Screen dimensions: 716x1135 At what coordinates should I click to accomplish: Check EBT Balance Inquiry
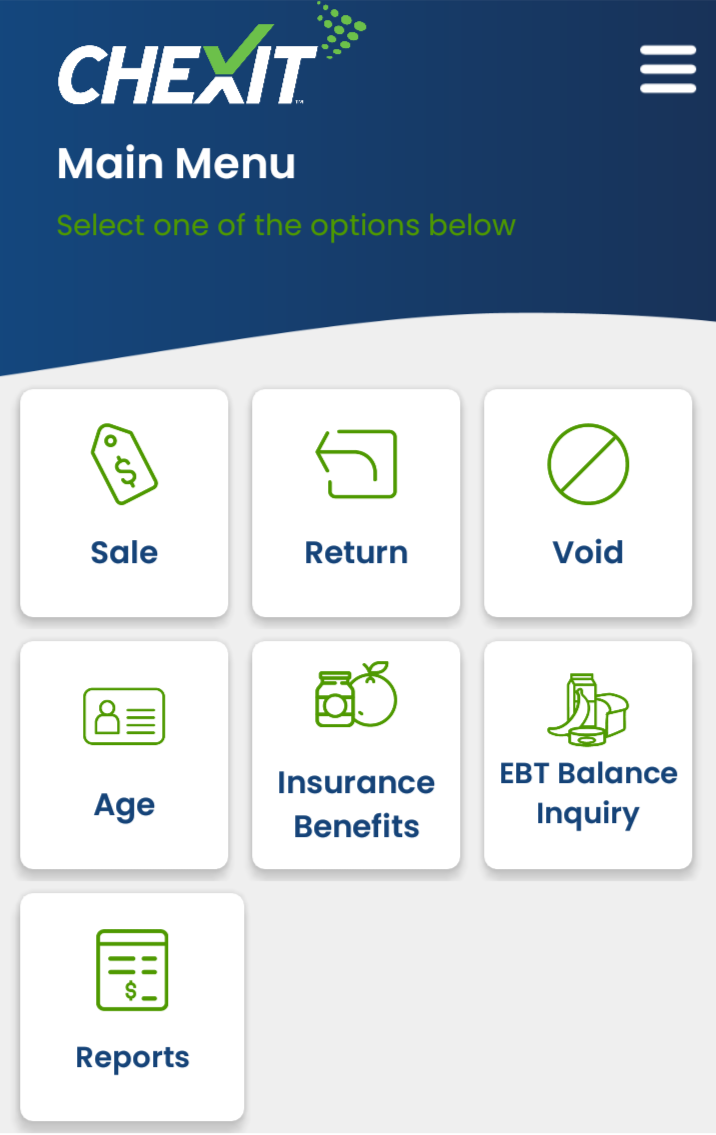click(x=588, y=755)
